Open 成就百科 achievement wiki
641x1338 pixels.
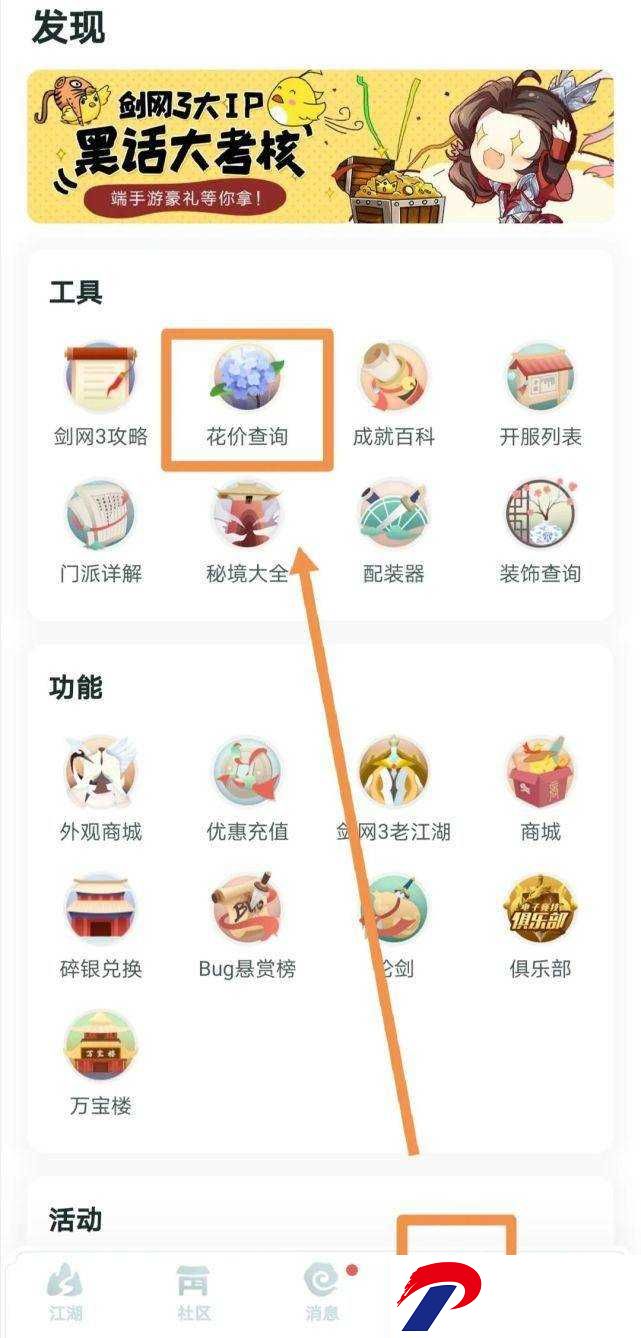(x=394, y=394)
